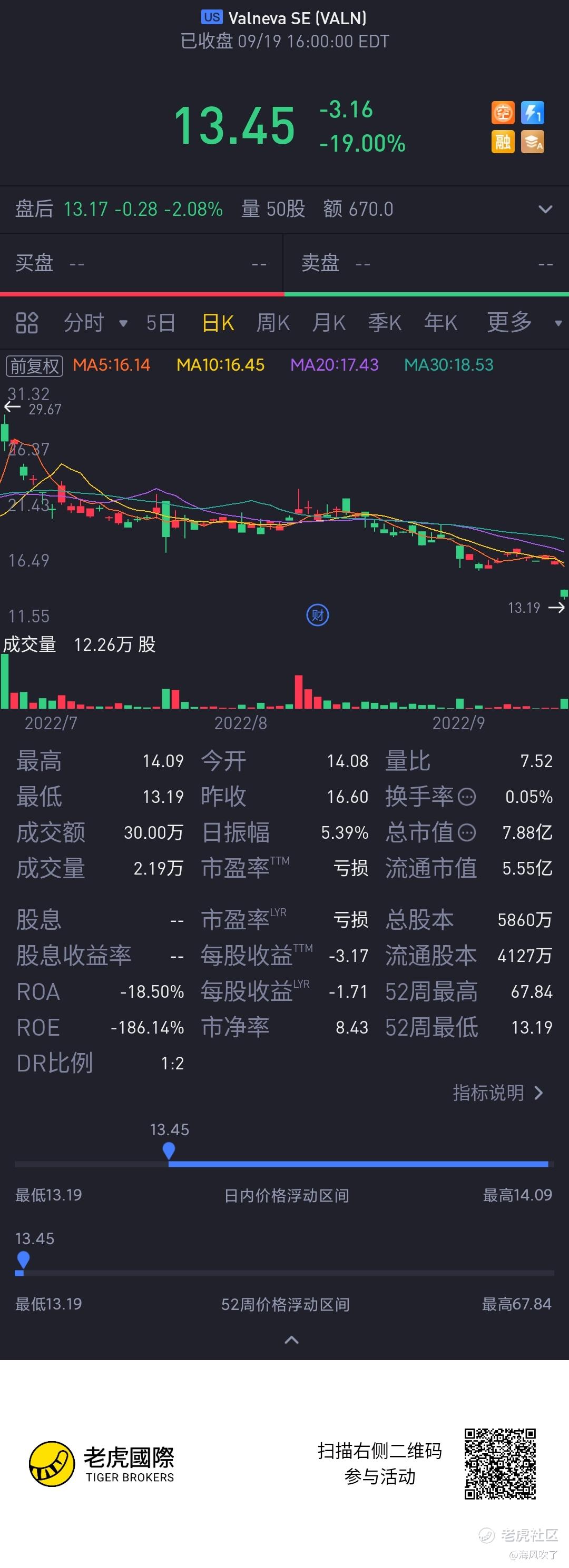Viewport: 569px width, 1568px height.
Task: Show the 周K weekly chart
Action: (x=273, y=323)
